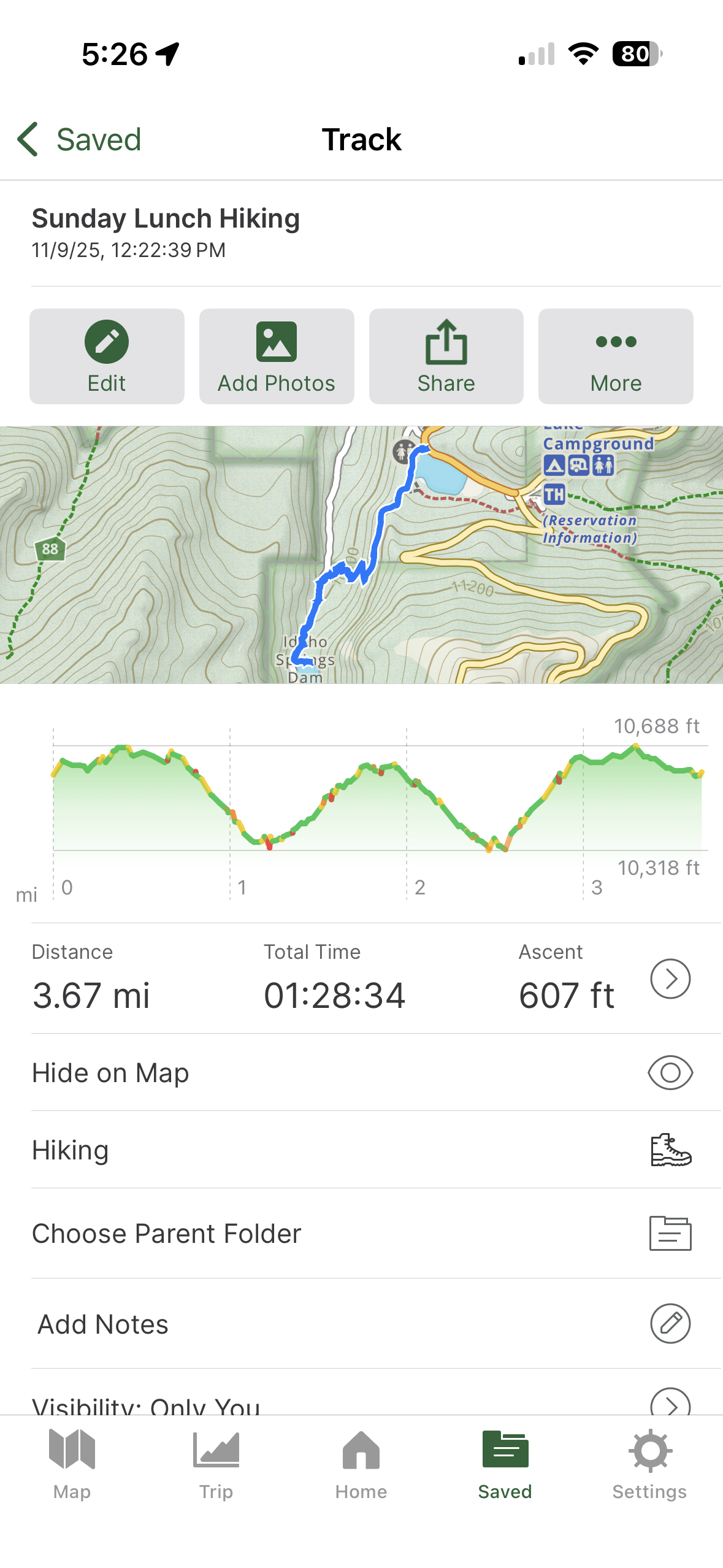Screen dimensions: 723x1568
Task: Edit the Sunday Lunch Hiking track
Action: 107,356
